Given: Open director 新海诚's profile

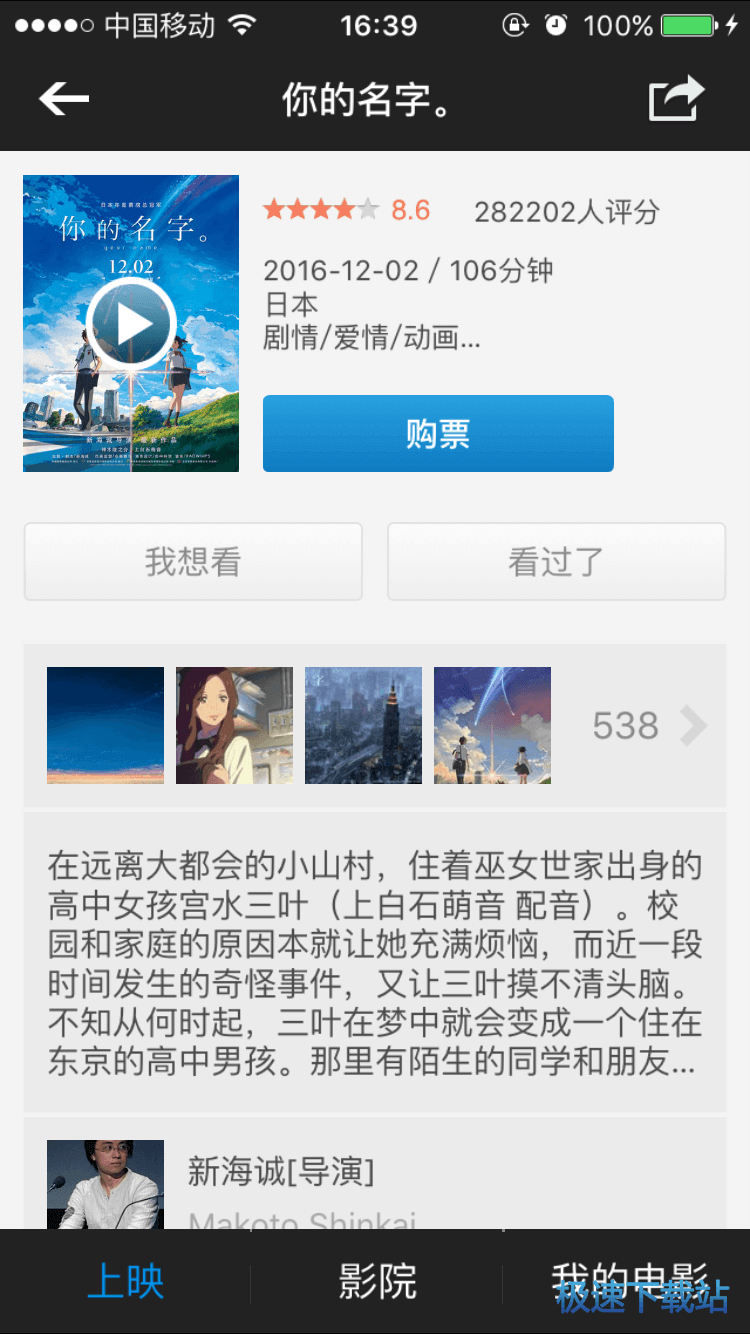Looking at the screenshot, I should tap(280, 1173).
